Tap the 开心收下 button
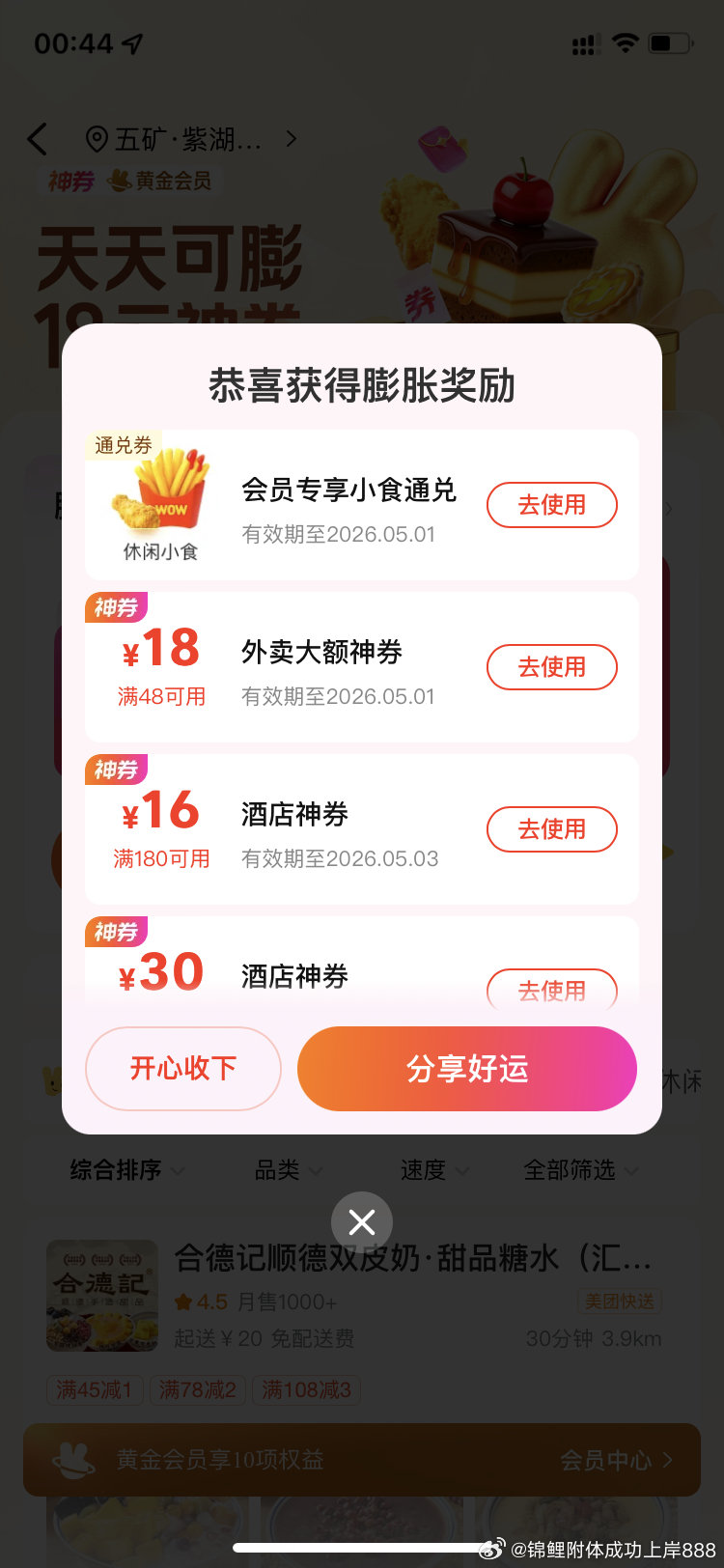724x1568 pixels. tap(183, 1068)
